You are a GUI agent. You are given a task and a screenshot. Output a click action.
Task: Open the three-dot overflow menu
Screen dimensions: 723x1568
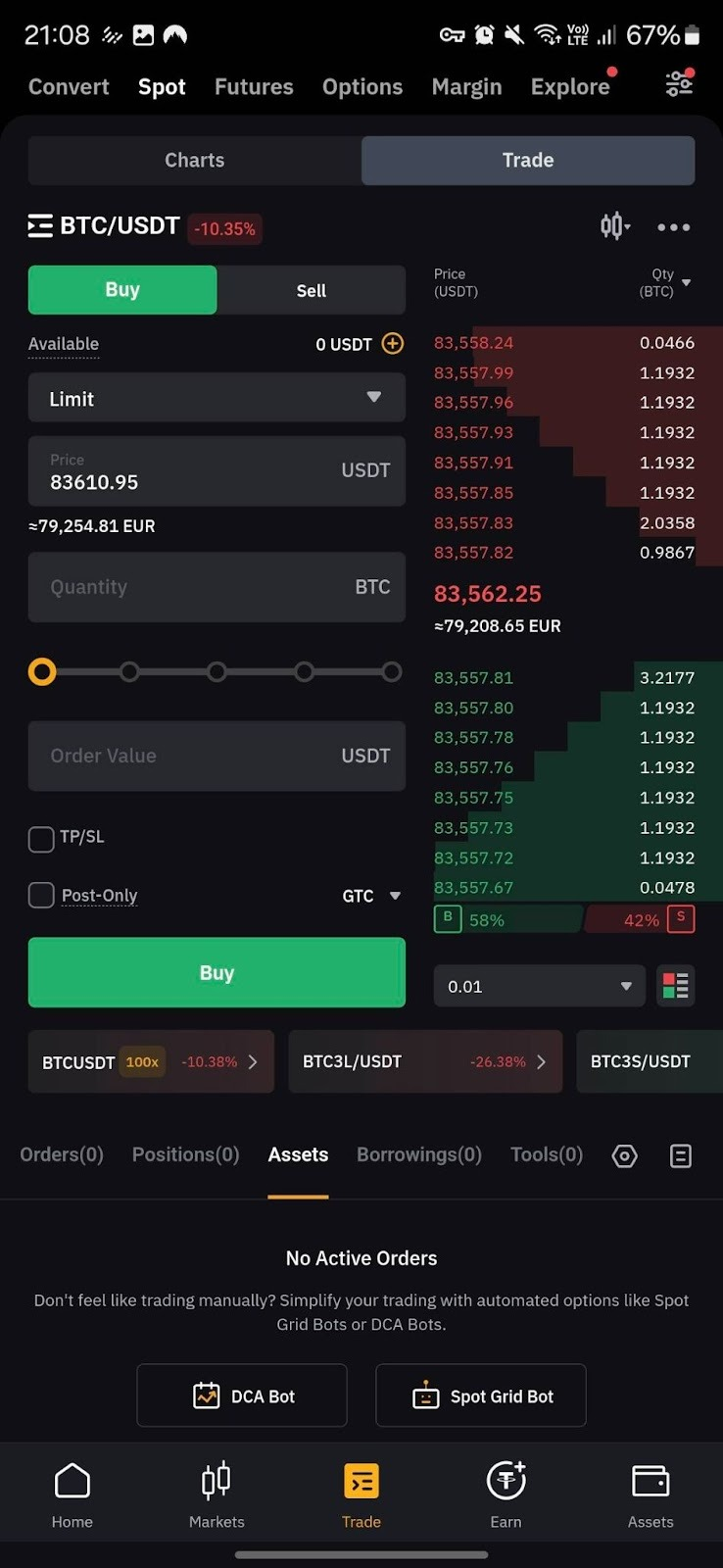[674, 227]
